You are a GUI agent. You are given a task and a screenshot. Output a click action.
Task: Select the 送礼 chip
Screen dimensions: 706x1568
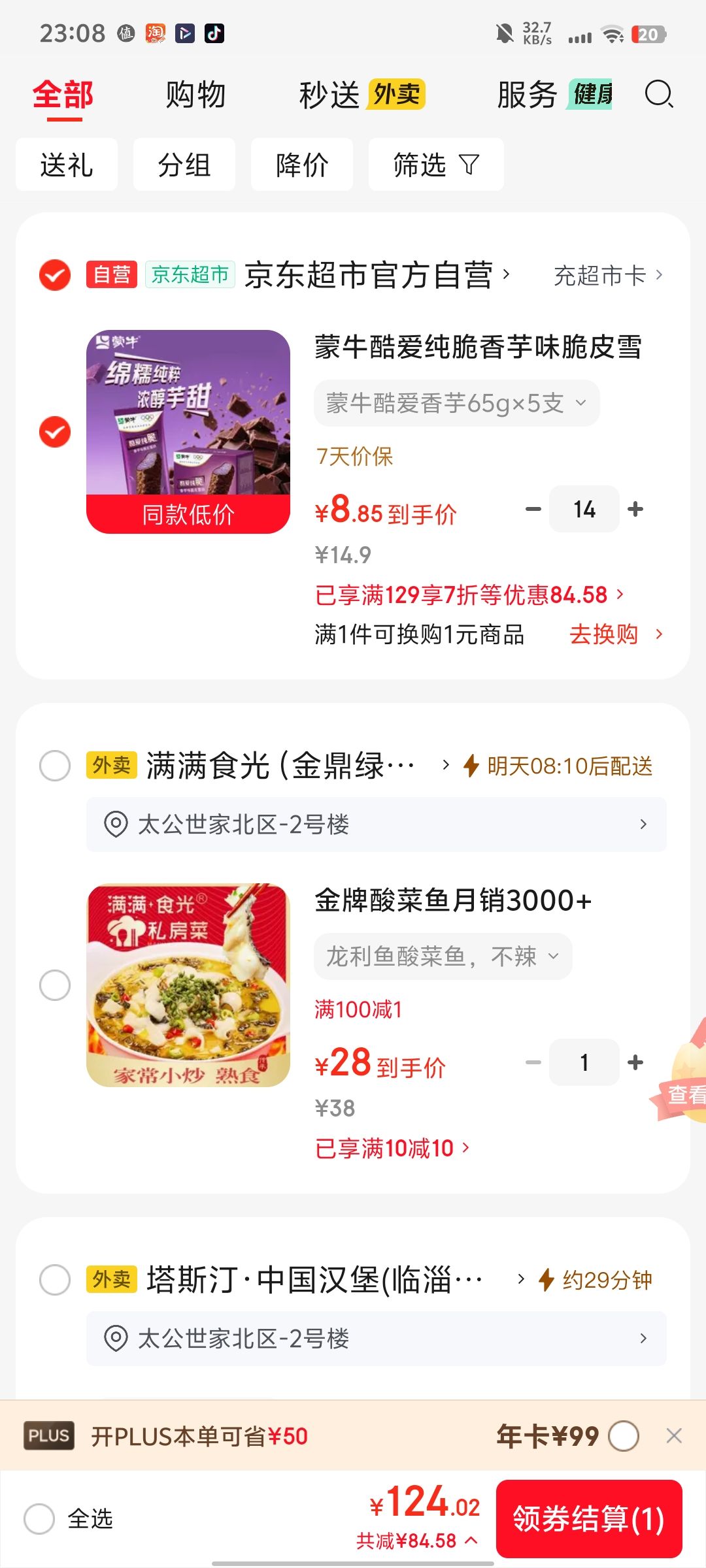pos(67,165)
